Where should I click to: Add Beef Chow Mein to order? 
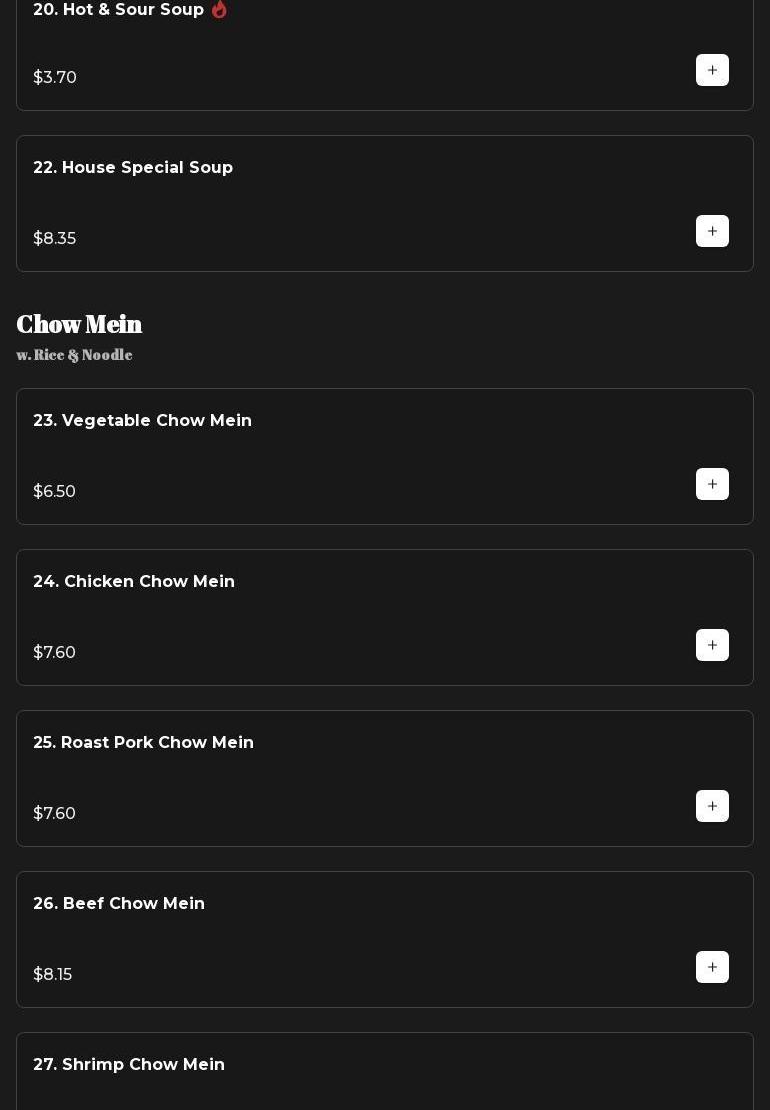tap(712, 967)
